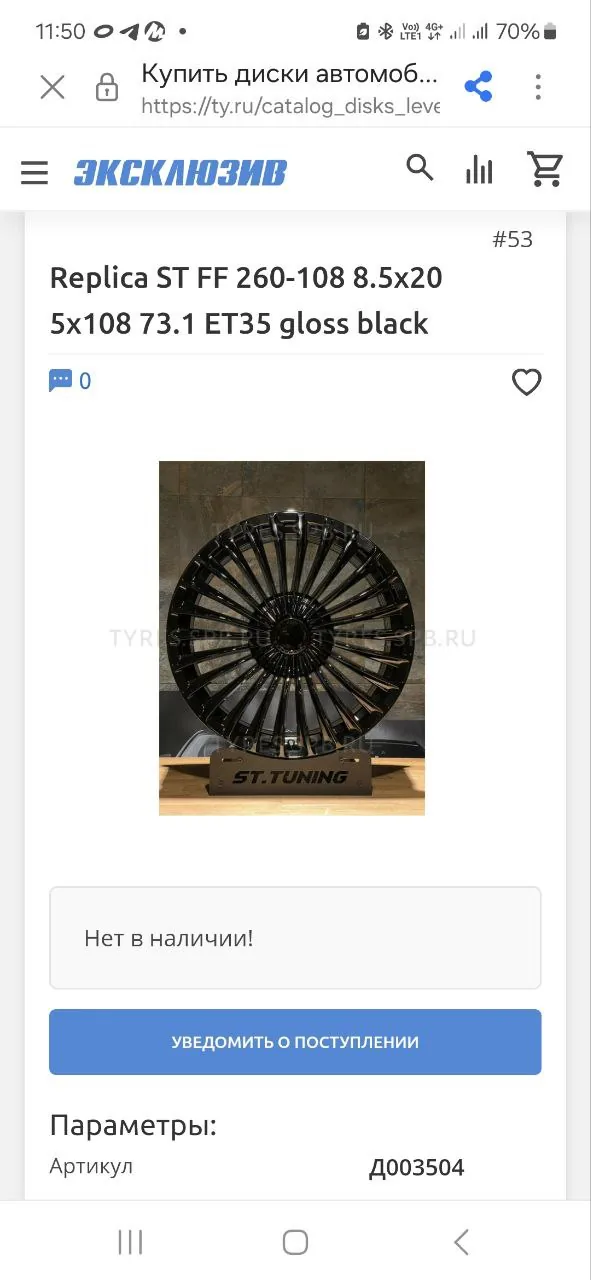Share this page link
Screen dimensions: 591x1280
[479, 86]
